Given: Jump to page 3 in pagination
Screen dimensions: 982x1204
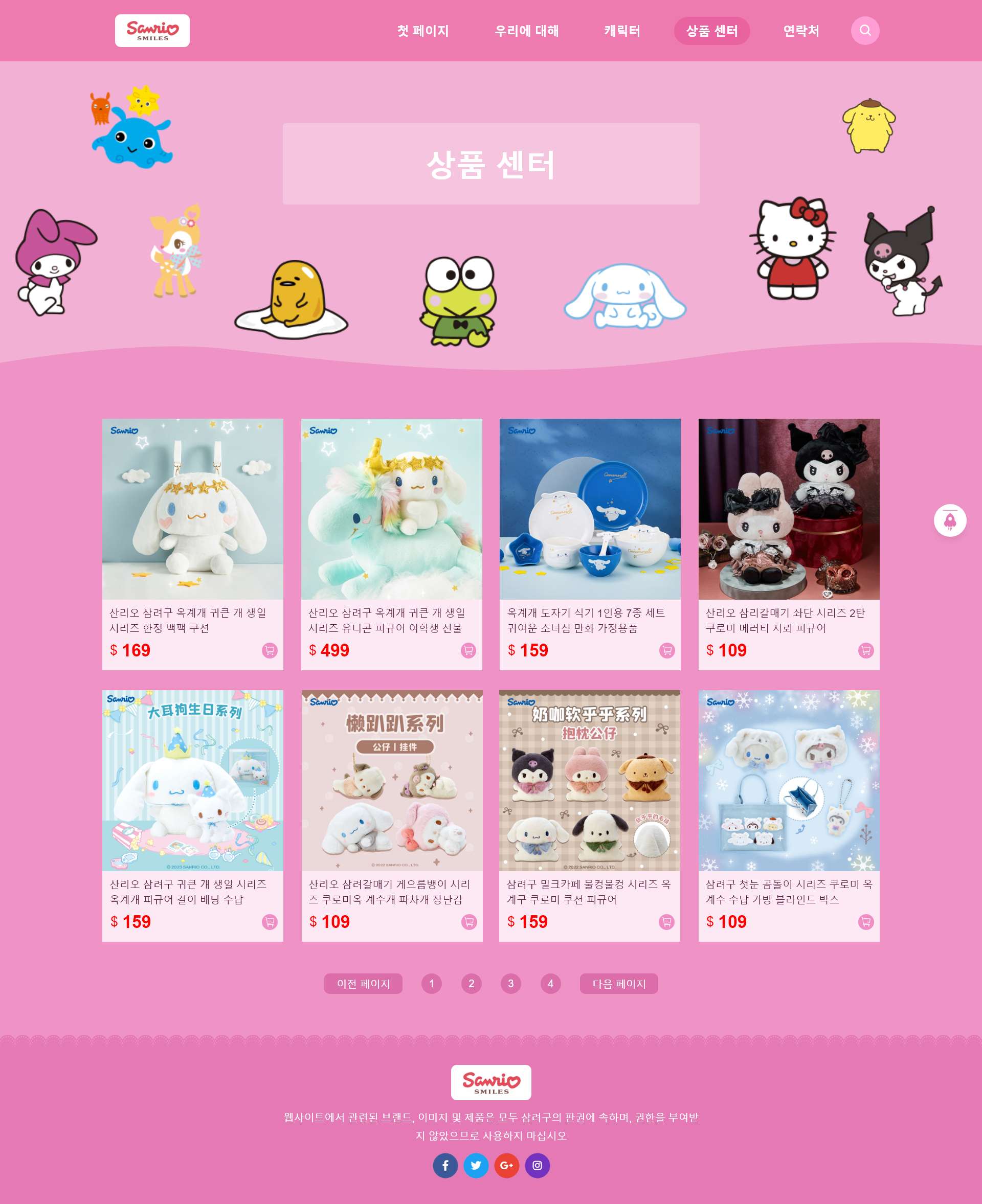Looking at the screenshot, I should (510, 984).
